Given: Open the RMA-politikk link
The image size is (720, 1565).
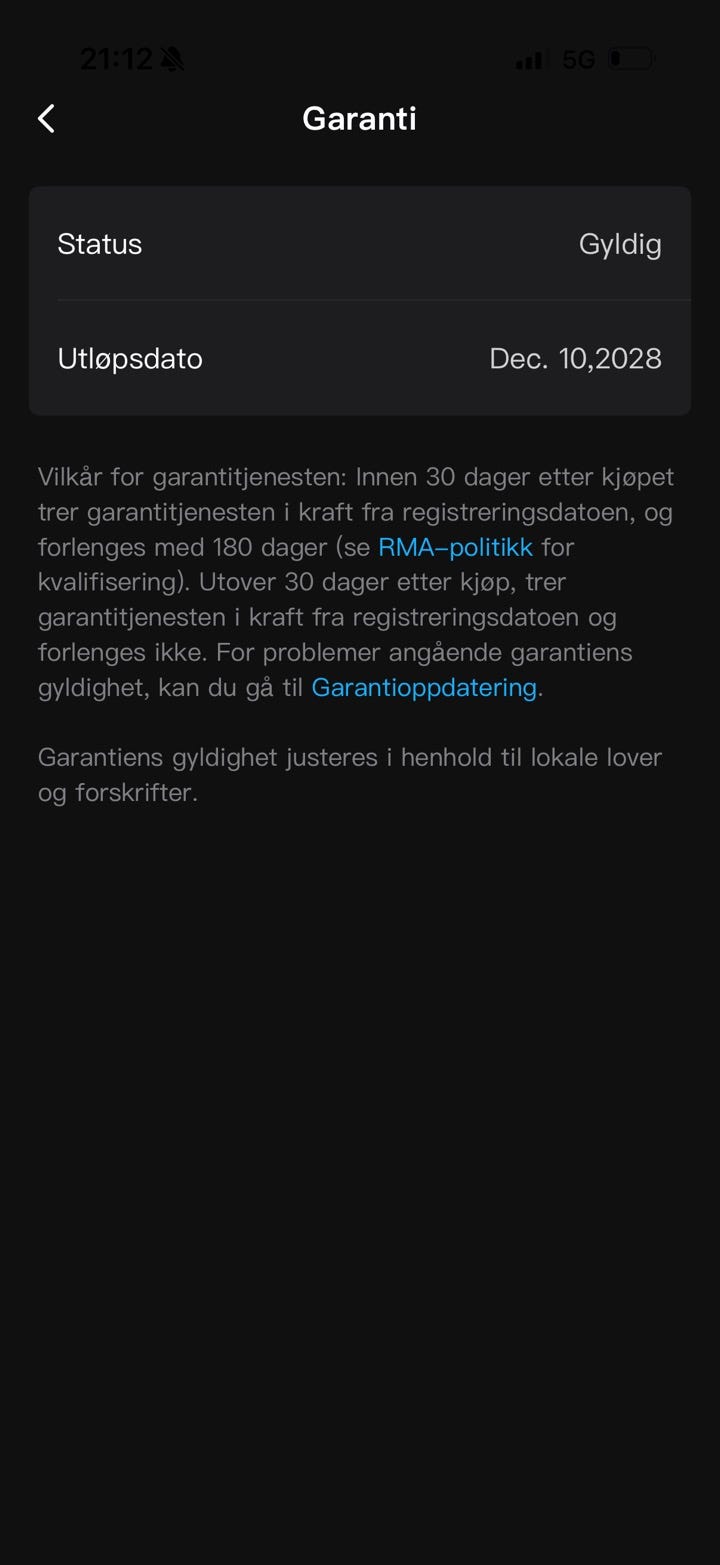Looking at the screenshot, I should coord(455,547).
